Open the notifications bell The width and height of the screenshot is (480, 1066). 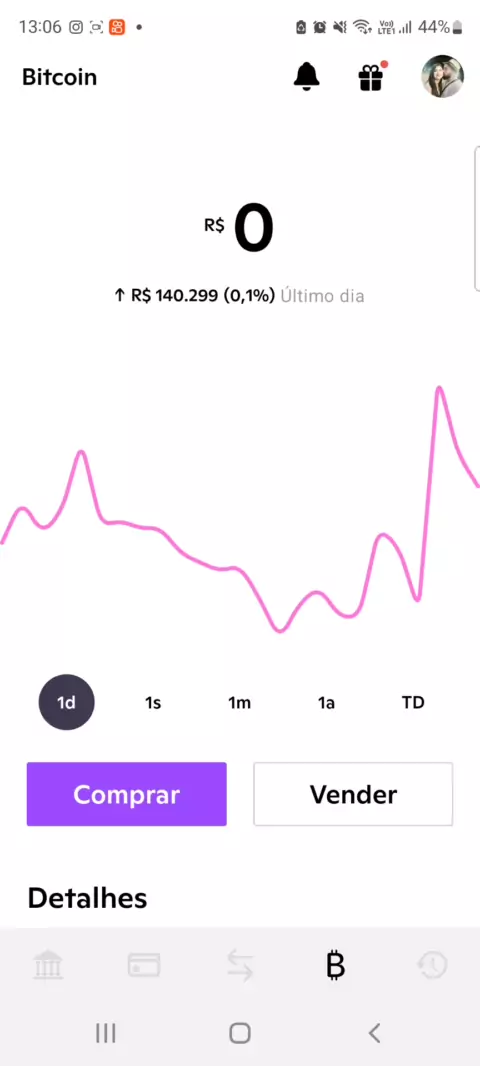[307, 77]
